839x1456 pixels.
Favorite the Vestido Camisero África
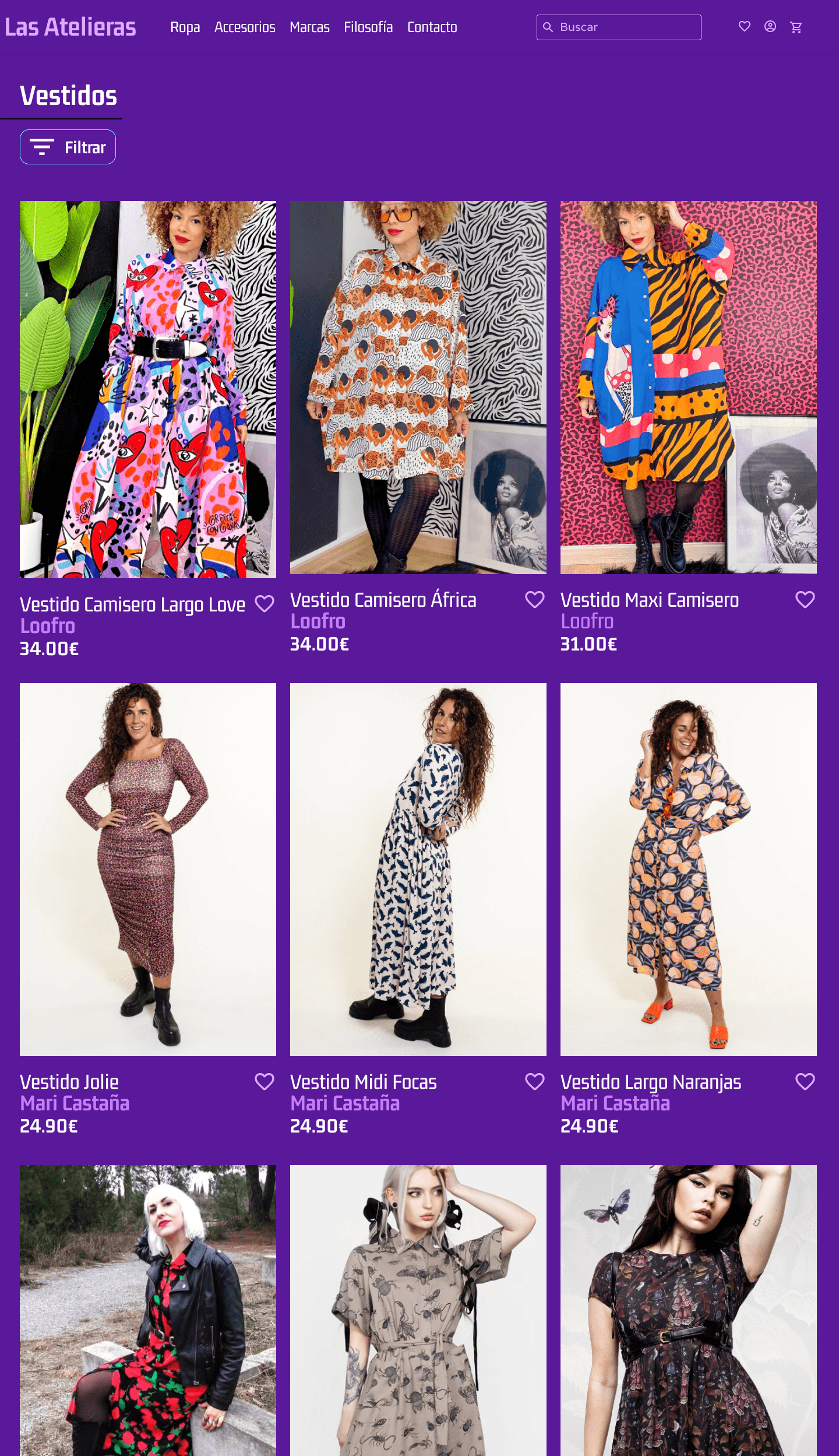534,599
